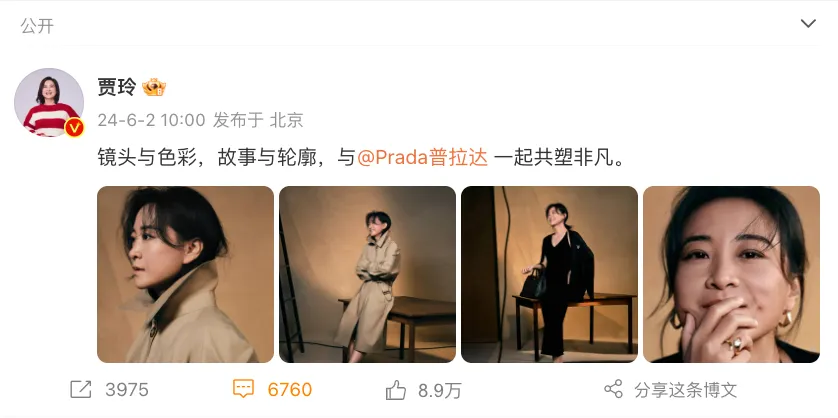Expand the post options chevron
Screen dimensions: 838x418
(809, 24)
